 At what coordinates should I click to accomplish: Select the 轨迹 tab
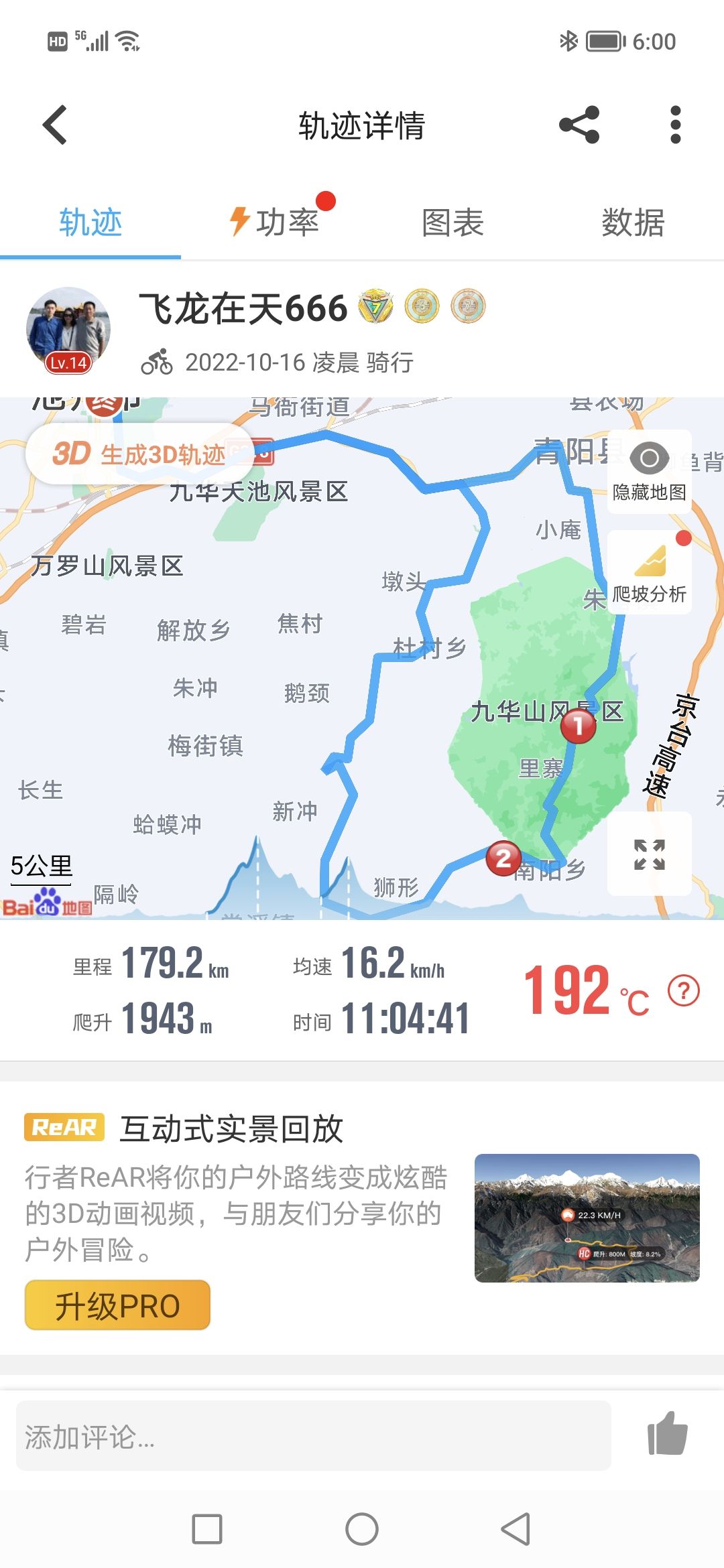coord(90,222)
